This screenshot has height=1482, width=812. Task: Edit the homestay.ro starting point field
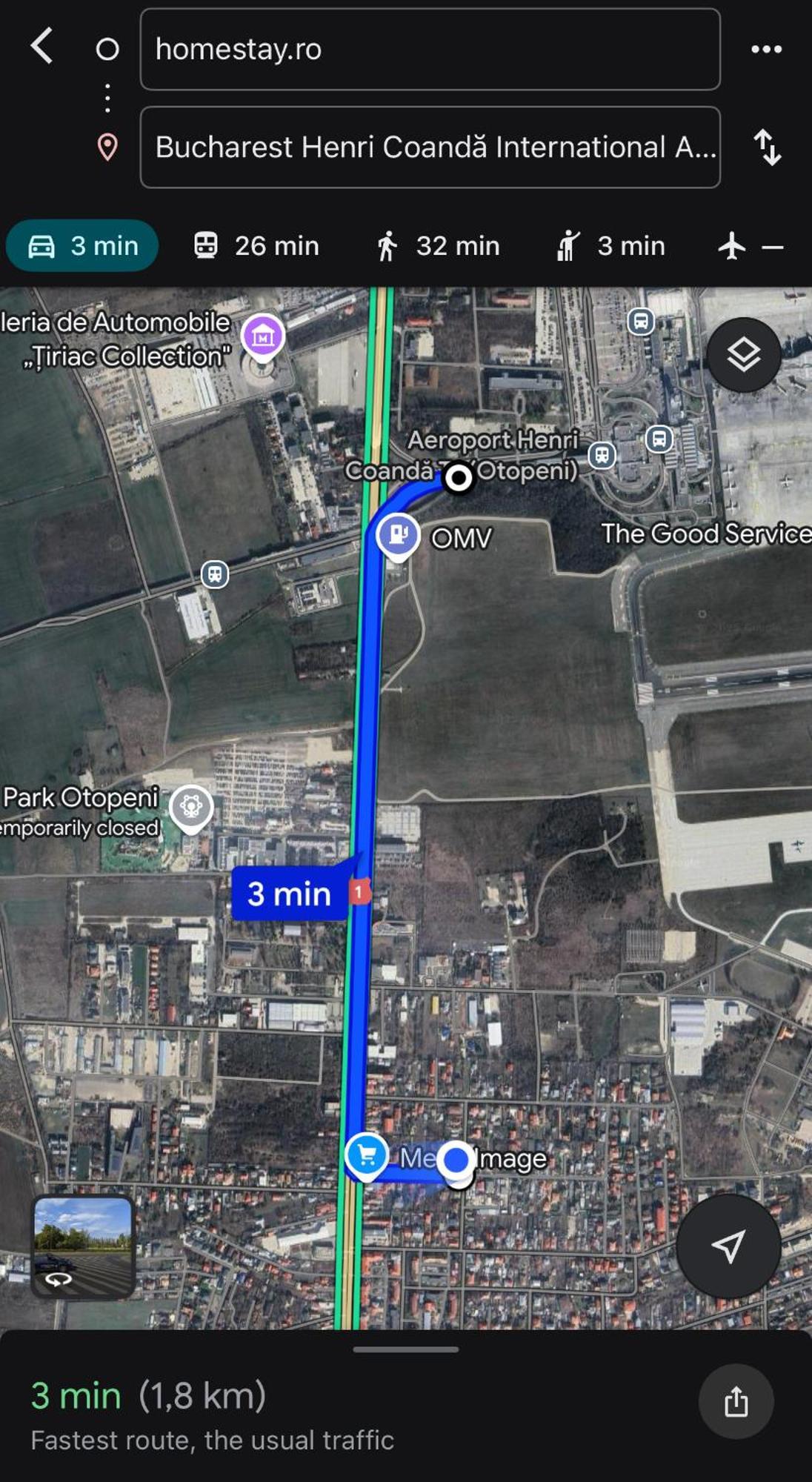(x=430, y=50)
